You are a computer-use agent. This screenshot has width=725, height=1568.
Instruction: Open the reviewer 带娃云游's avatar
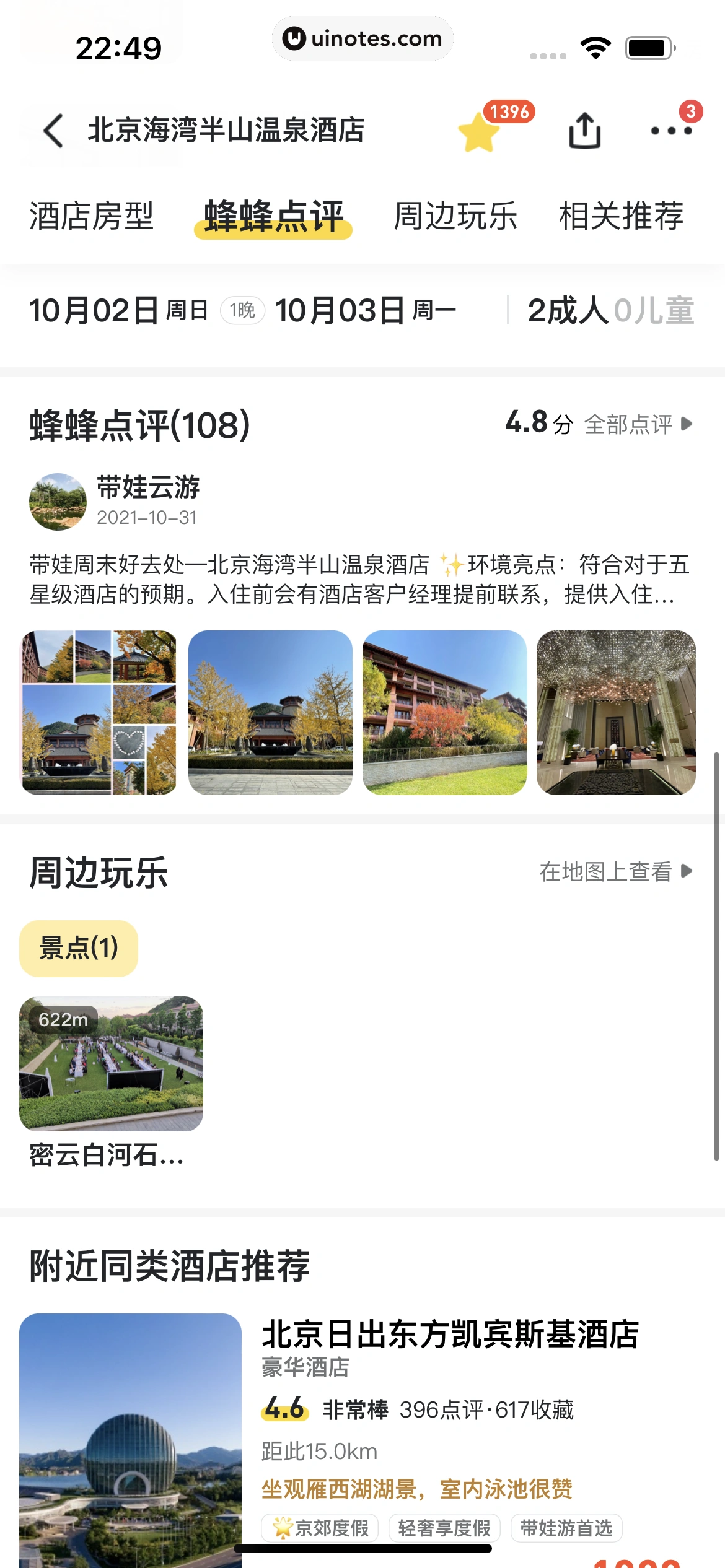[57, 502]
